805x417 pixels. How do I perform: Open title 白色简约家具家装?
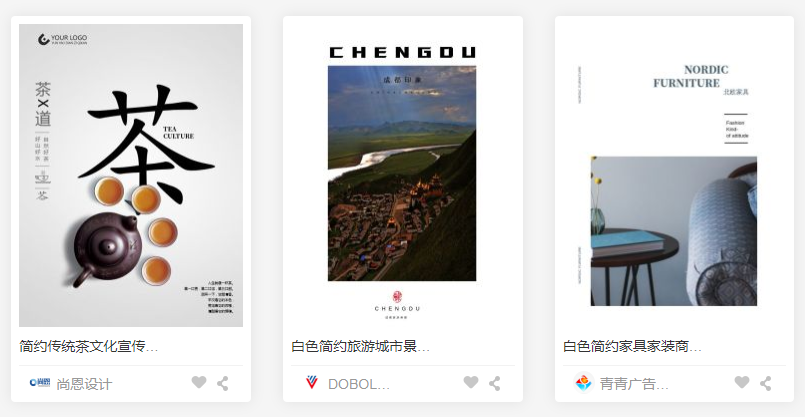click(x=632, y=347)
